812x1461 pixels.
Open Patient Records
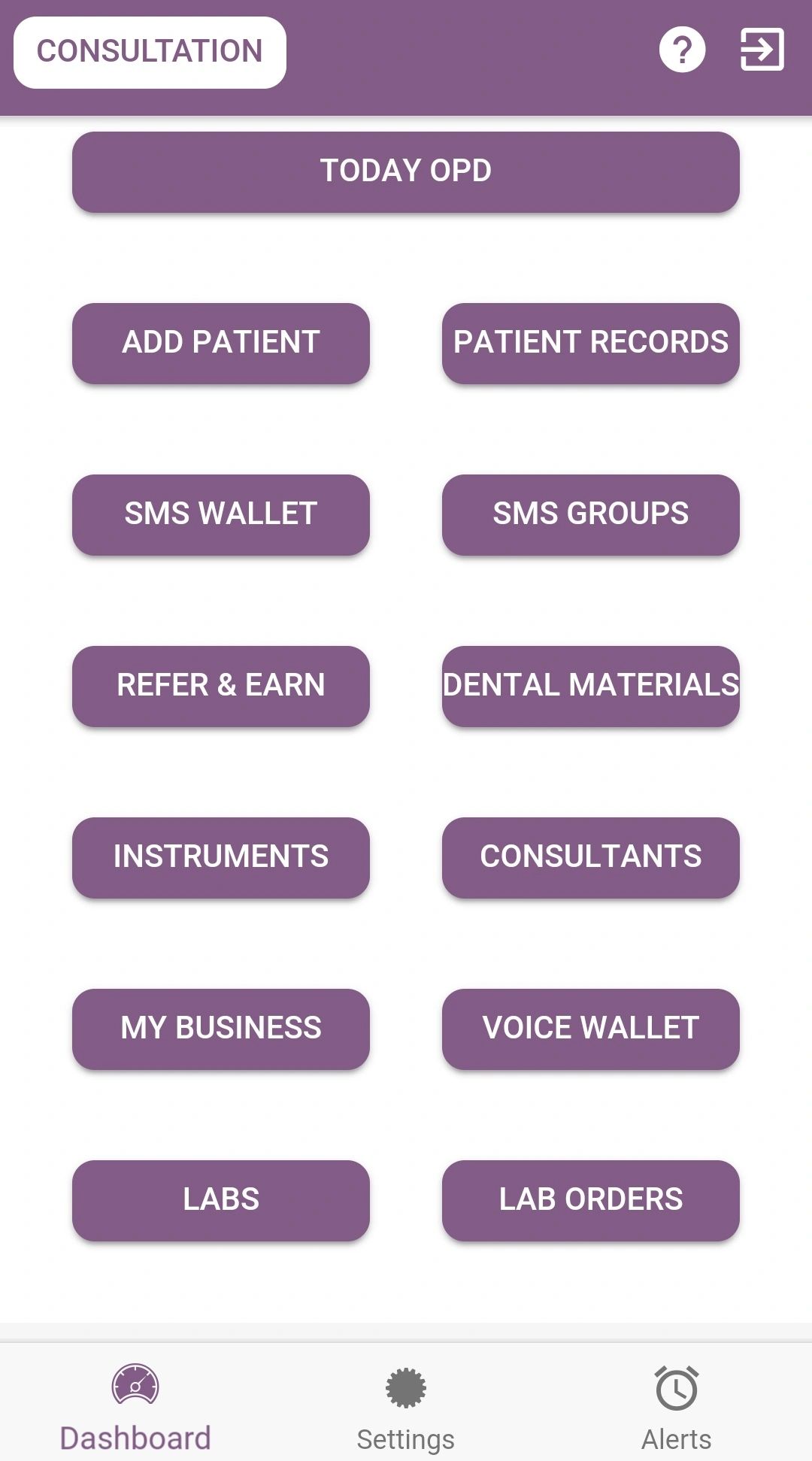click(x=590, y=343)
